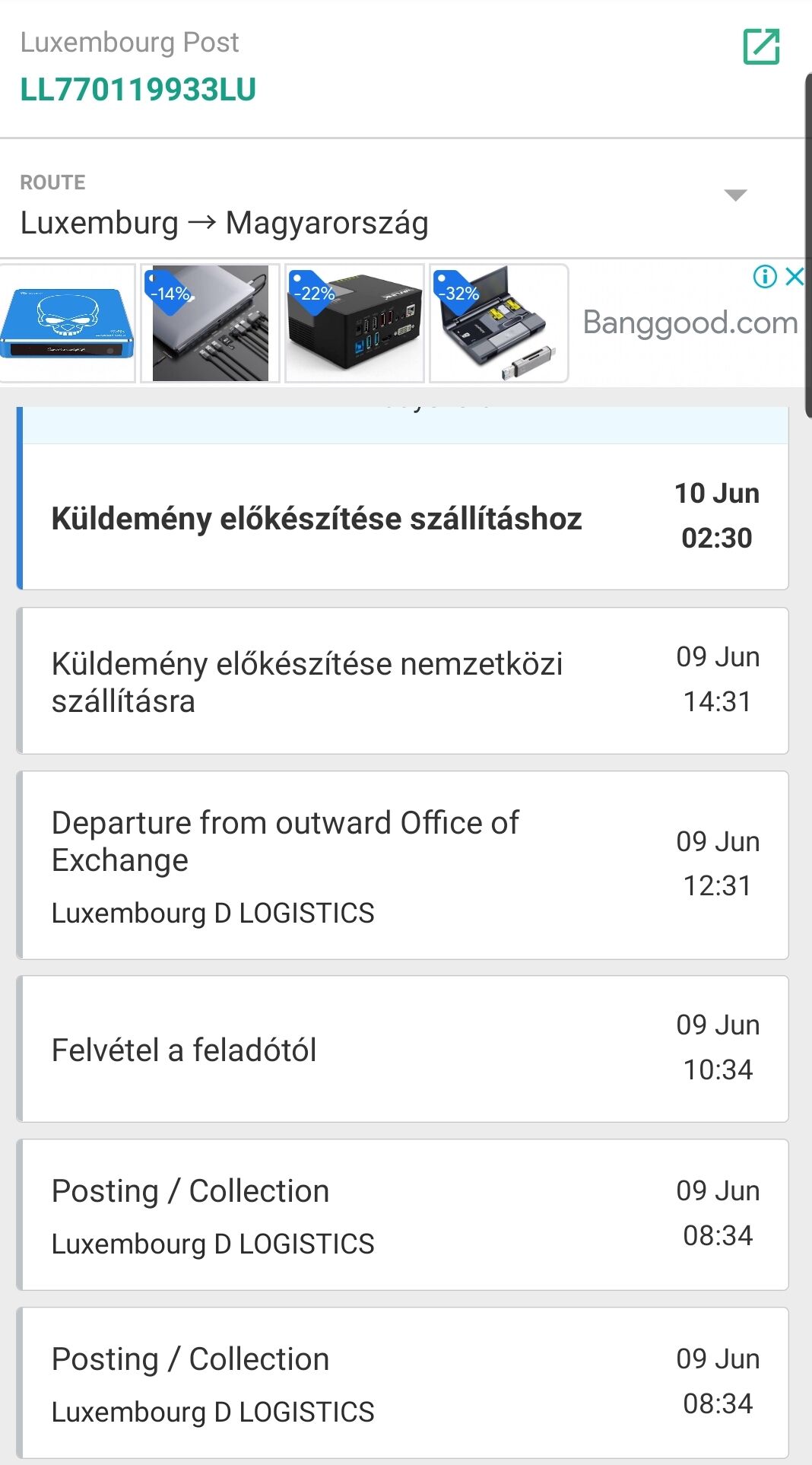This screenshot has width=812, height=1465.
Task: Visit the Banggood.com ad link
Action: pos(690,323)
